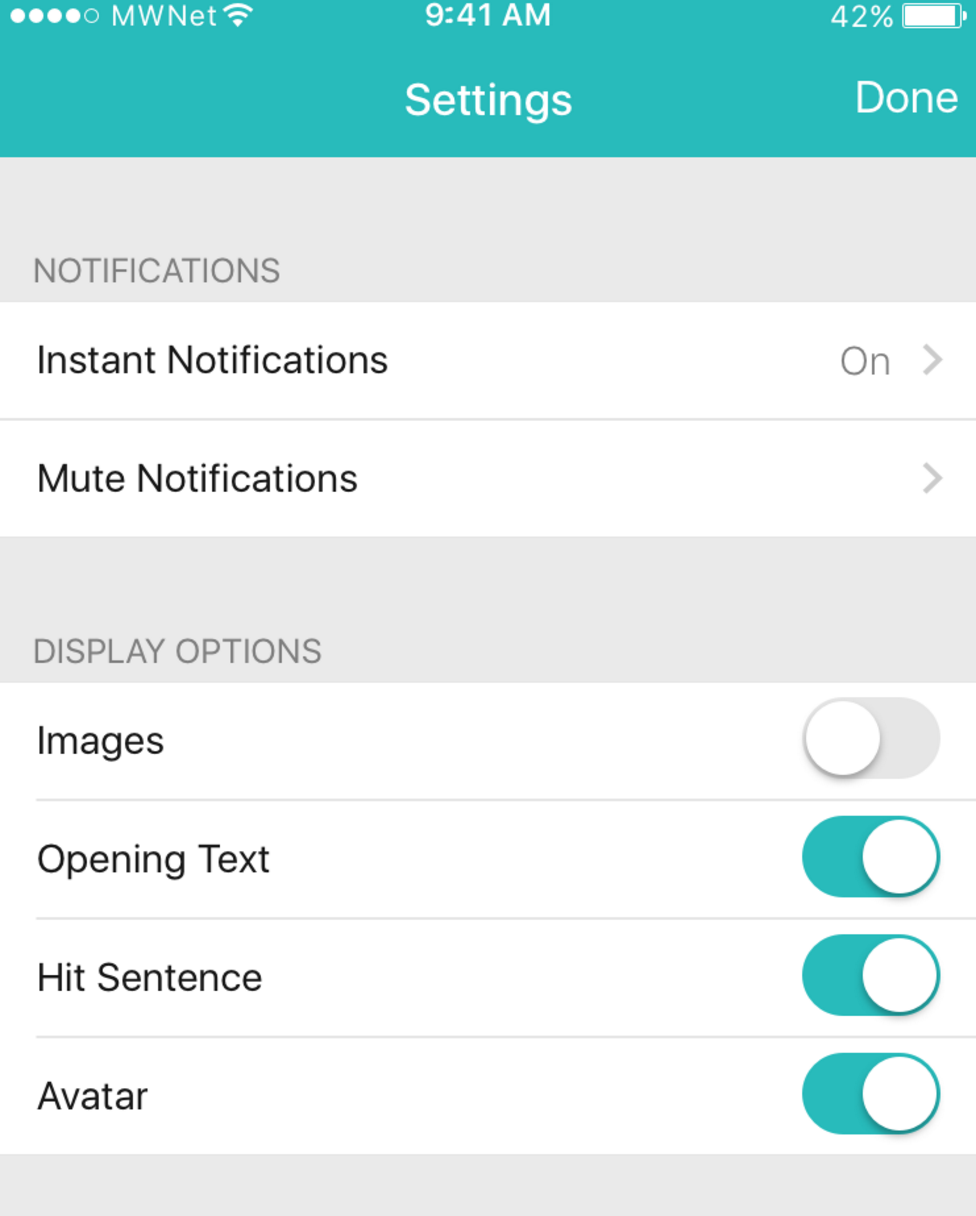Open Instant Notifications settings
This screenshot has height=1216, width=976.
[x=488, y=360]
